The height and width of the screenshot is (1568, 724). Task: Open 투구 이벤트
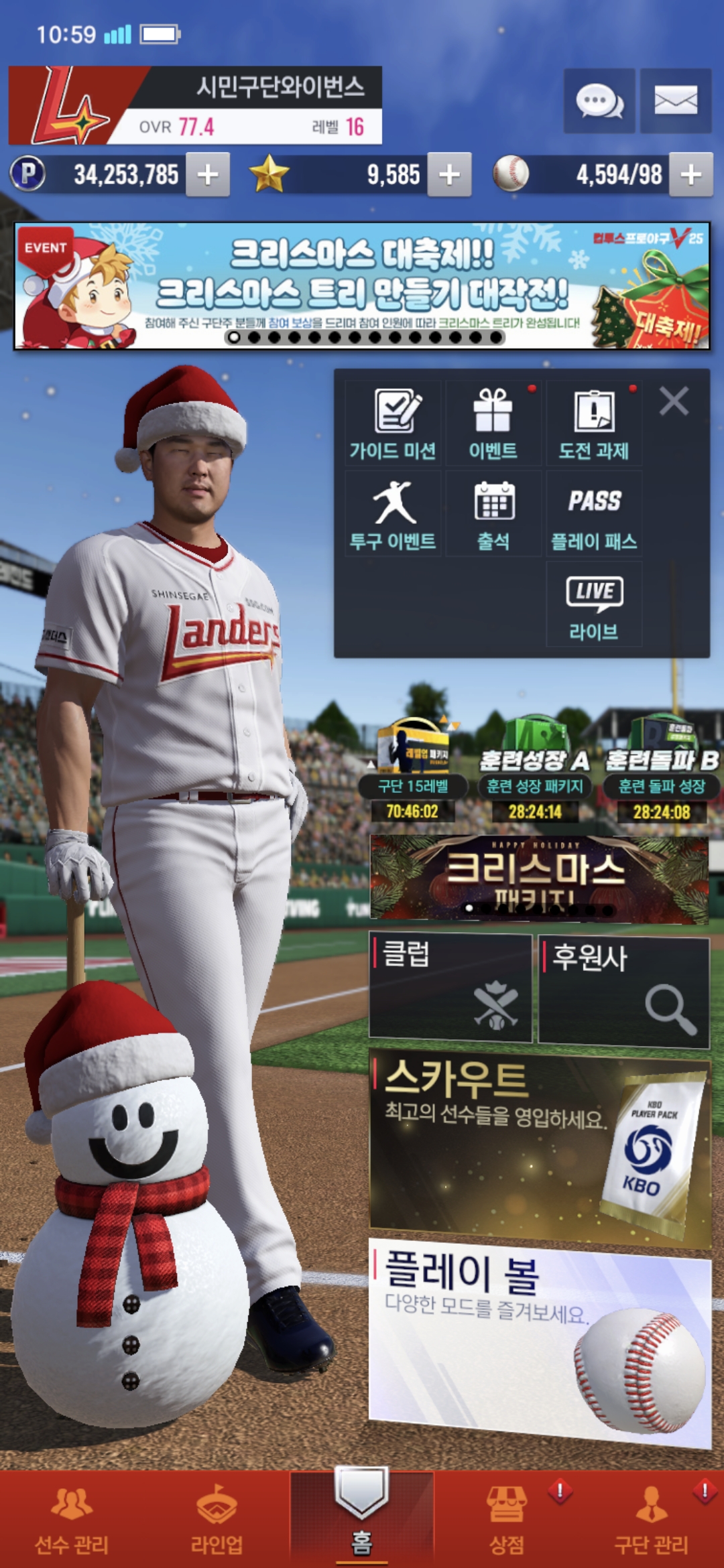(393, 515)
